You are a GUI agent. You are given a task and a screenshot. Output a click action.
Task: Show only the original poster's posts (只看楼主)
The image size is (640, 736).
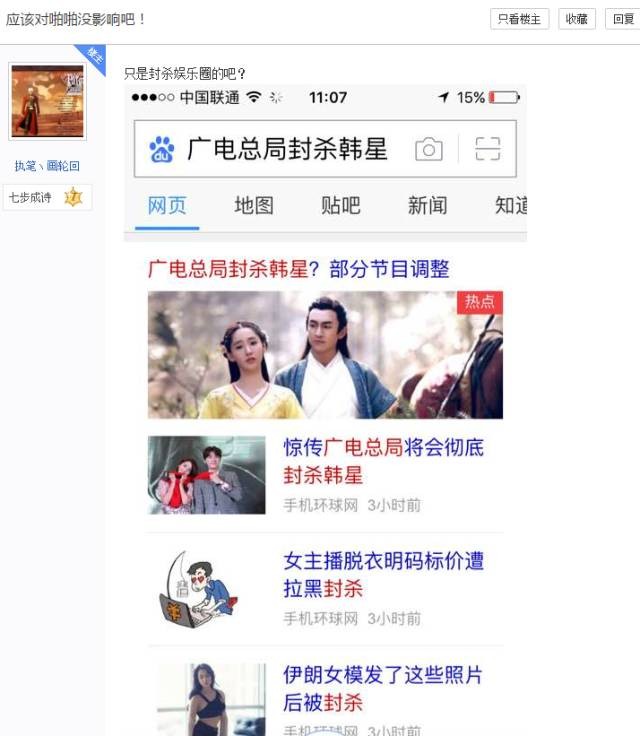coord(519,19)
